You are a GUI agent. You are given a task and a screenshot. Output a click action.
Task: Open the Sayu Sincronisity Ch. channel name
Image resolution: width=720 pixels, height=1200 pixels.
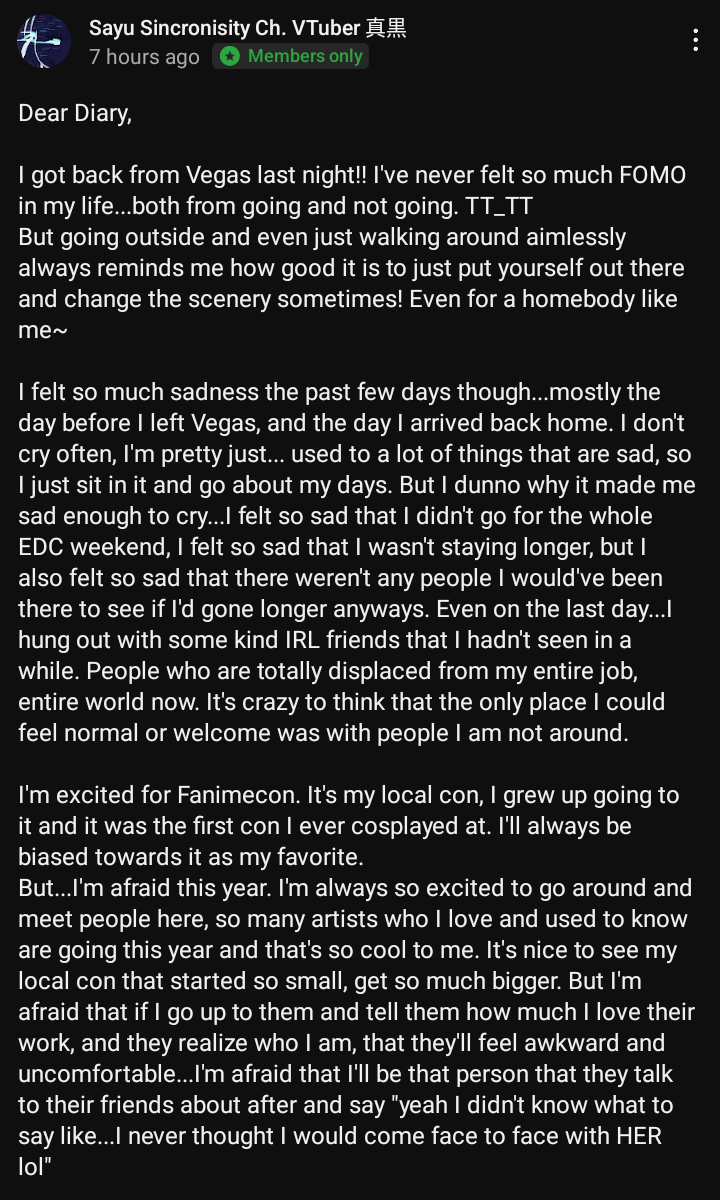coord(248,28)
